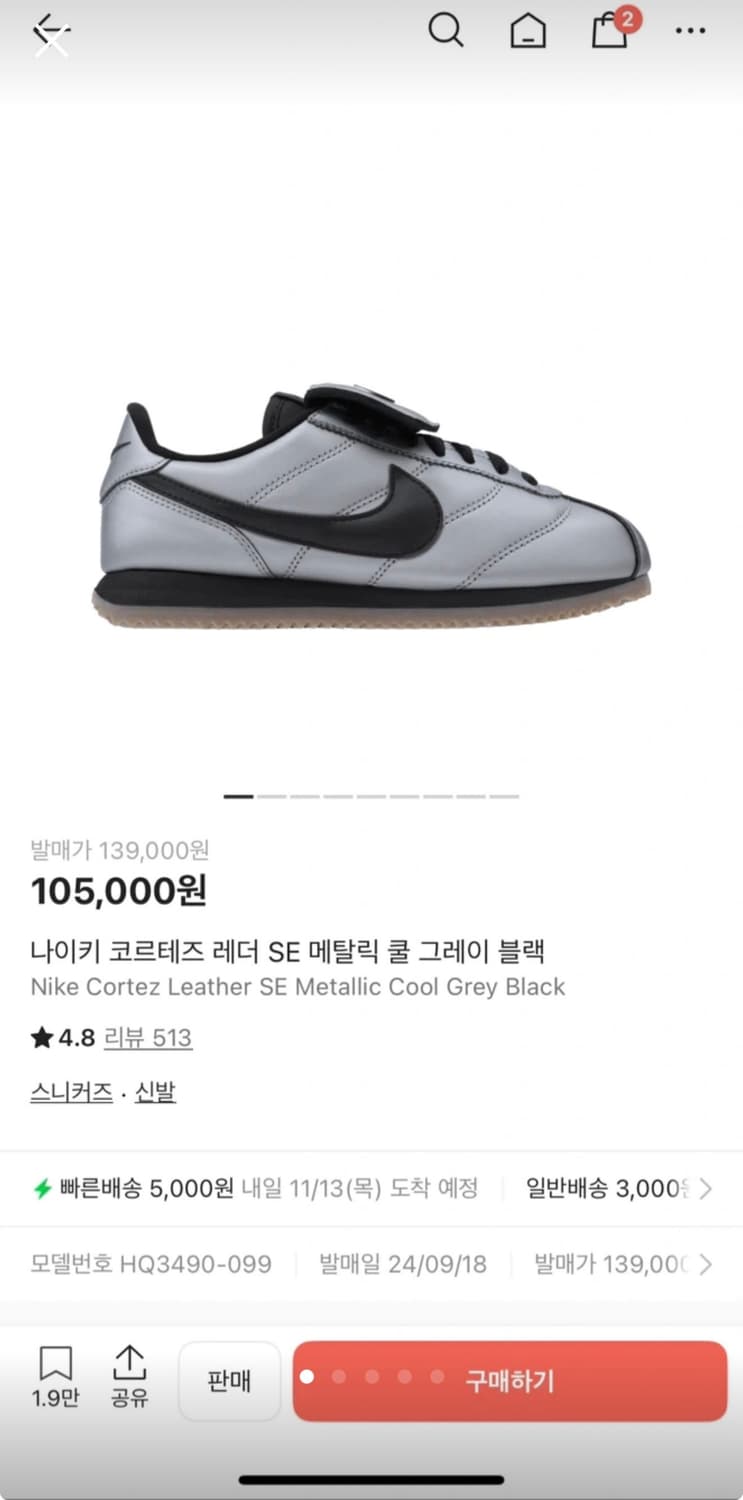Open the 신발 category link
This screenshot has width=743, height=1500.
coord(155,1092)
